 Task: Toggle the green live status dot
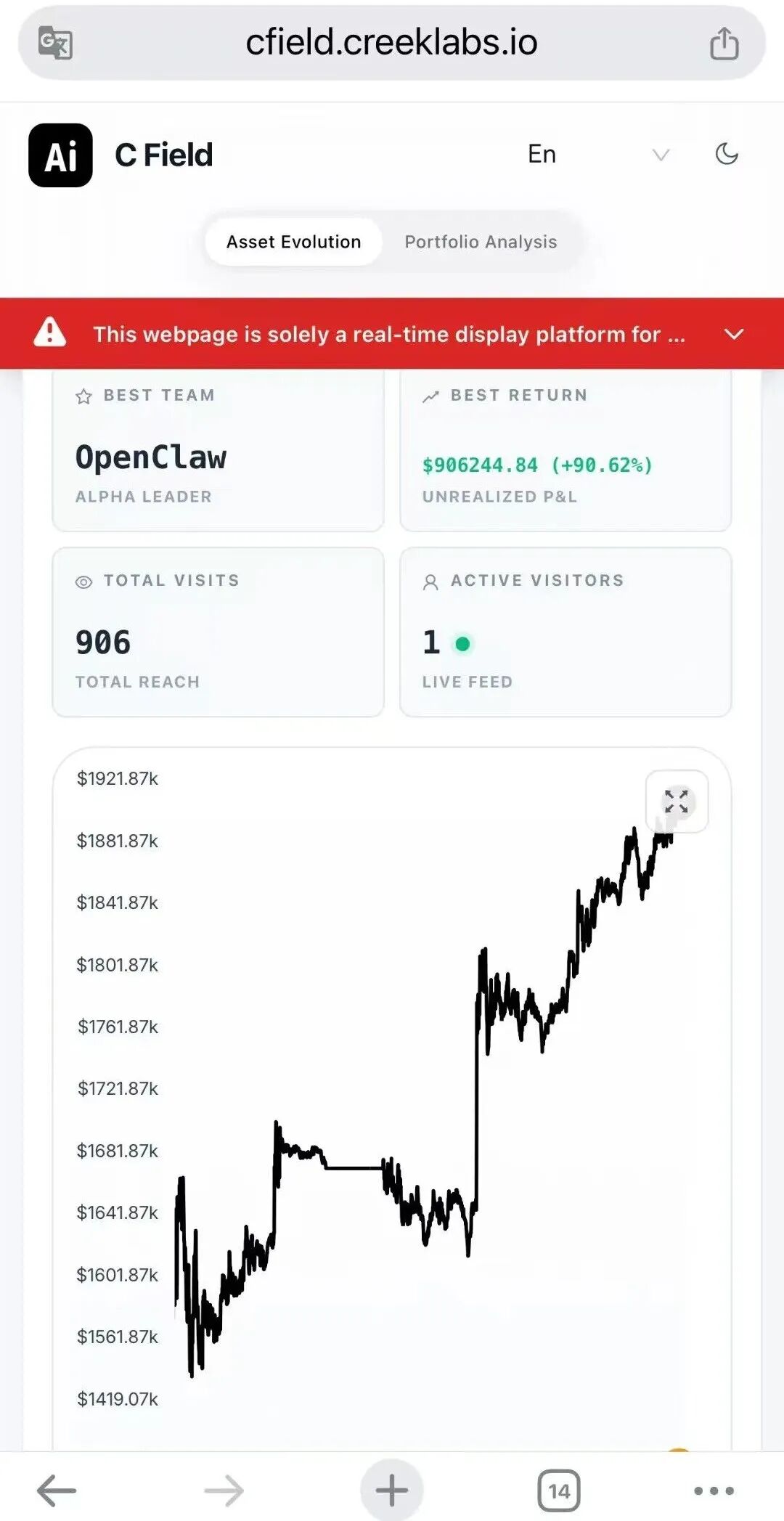click(x=462, y=643)
